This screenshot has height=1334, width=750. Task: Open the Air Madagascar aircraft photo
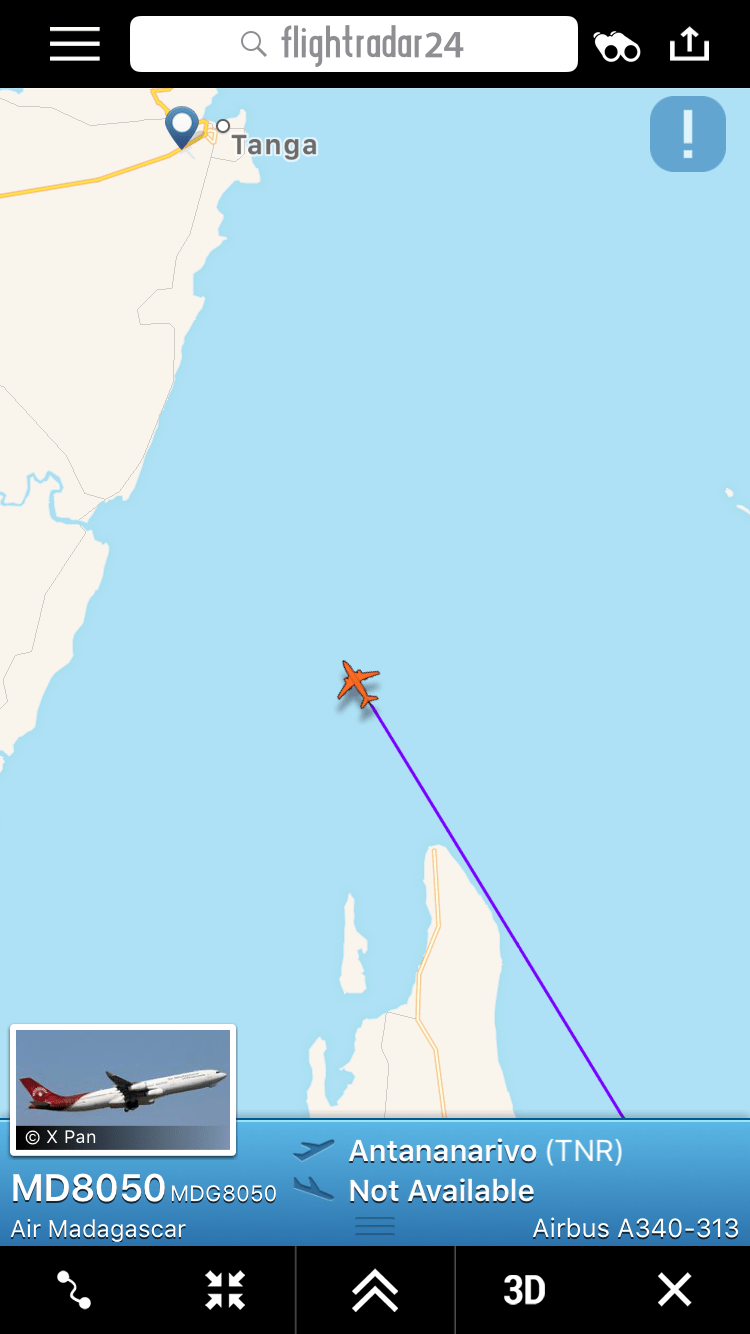point(123,1089)
